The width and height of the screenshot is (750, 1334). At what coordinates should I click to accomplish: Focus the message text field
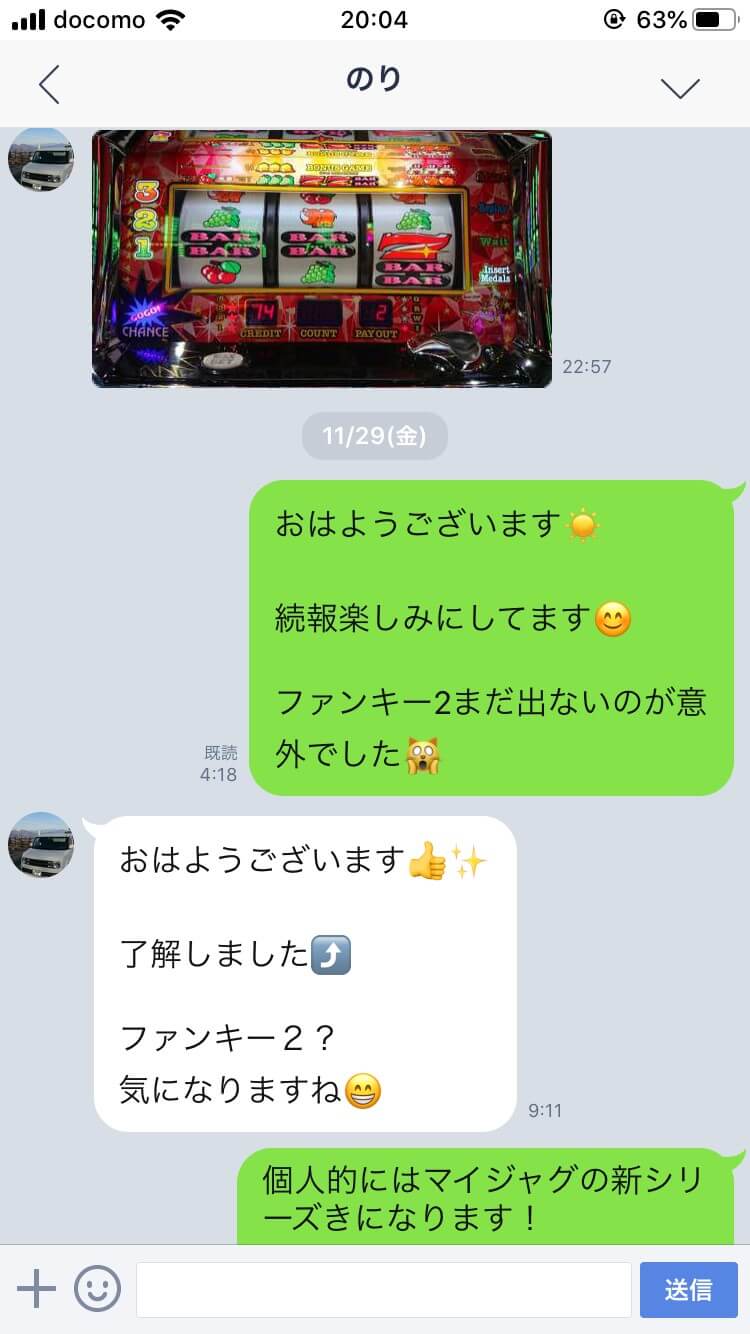[383, 1289]
